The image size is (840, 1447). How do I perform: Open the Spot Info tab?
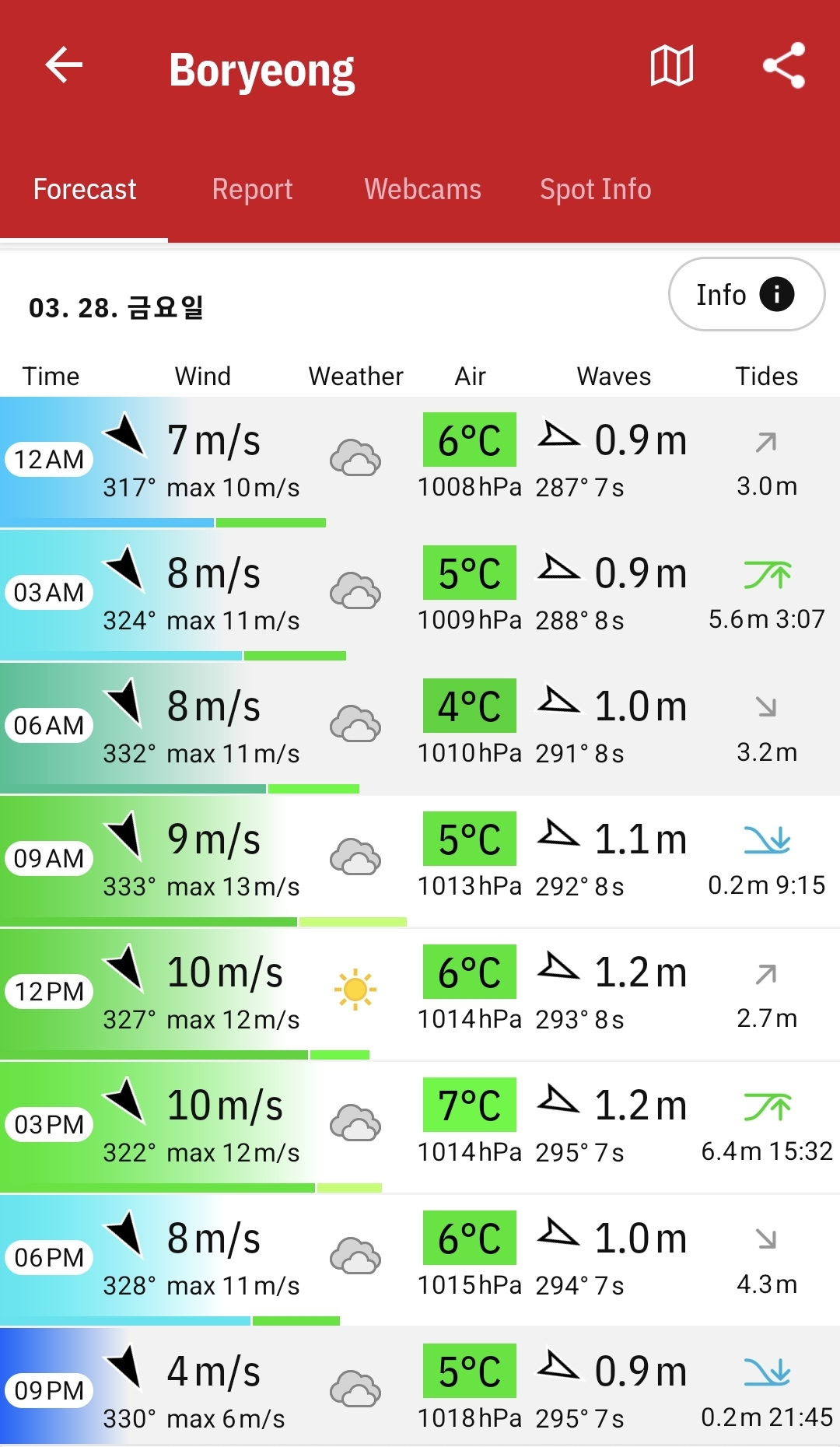[x=596, y=189]
